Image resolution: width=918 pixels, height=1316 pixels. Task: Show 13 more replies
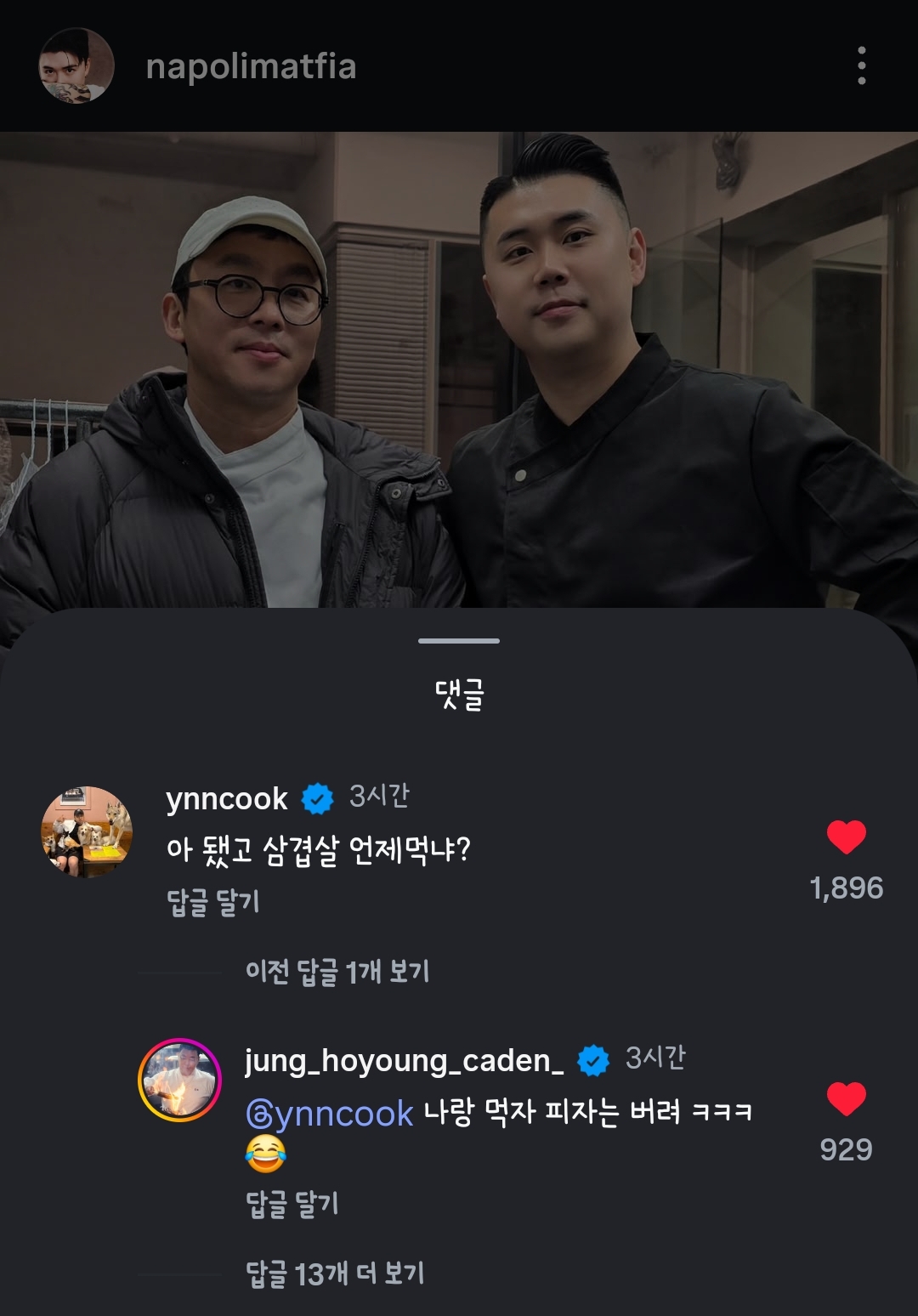pos(335,1273)
